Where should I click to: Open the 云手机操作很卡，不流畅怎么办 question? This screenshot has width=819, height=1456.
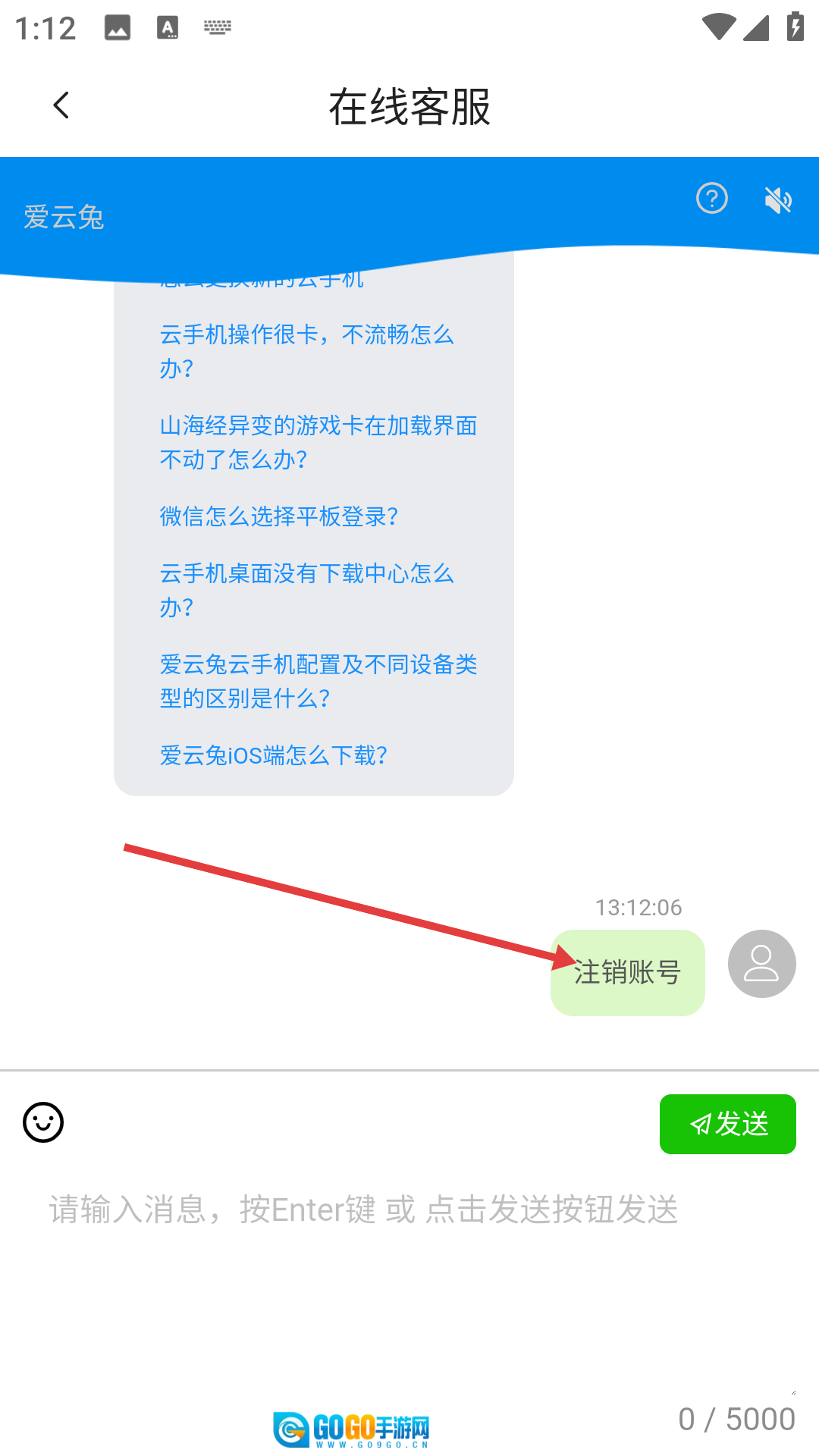point(306,351)
